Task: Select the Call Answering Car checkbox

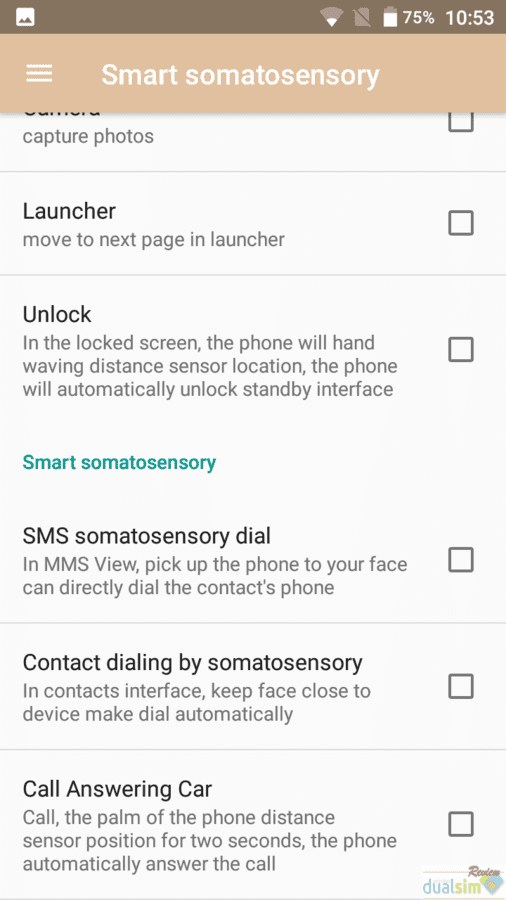Action: click(461, 824)
